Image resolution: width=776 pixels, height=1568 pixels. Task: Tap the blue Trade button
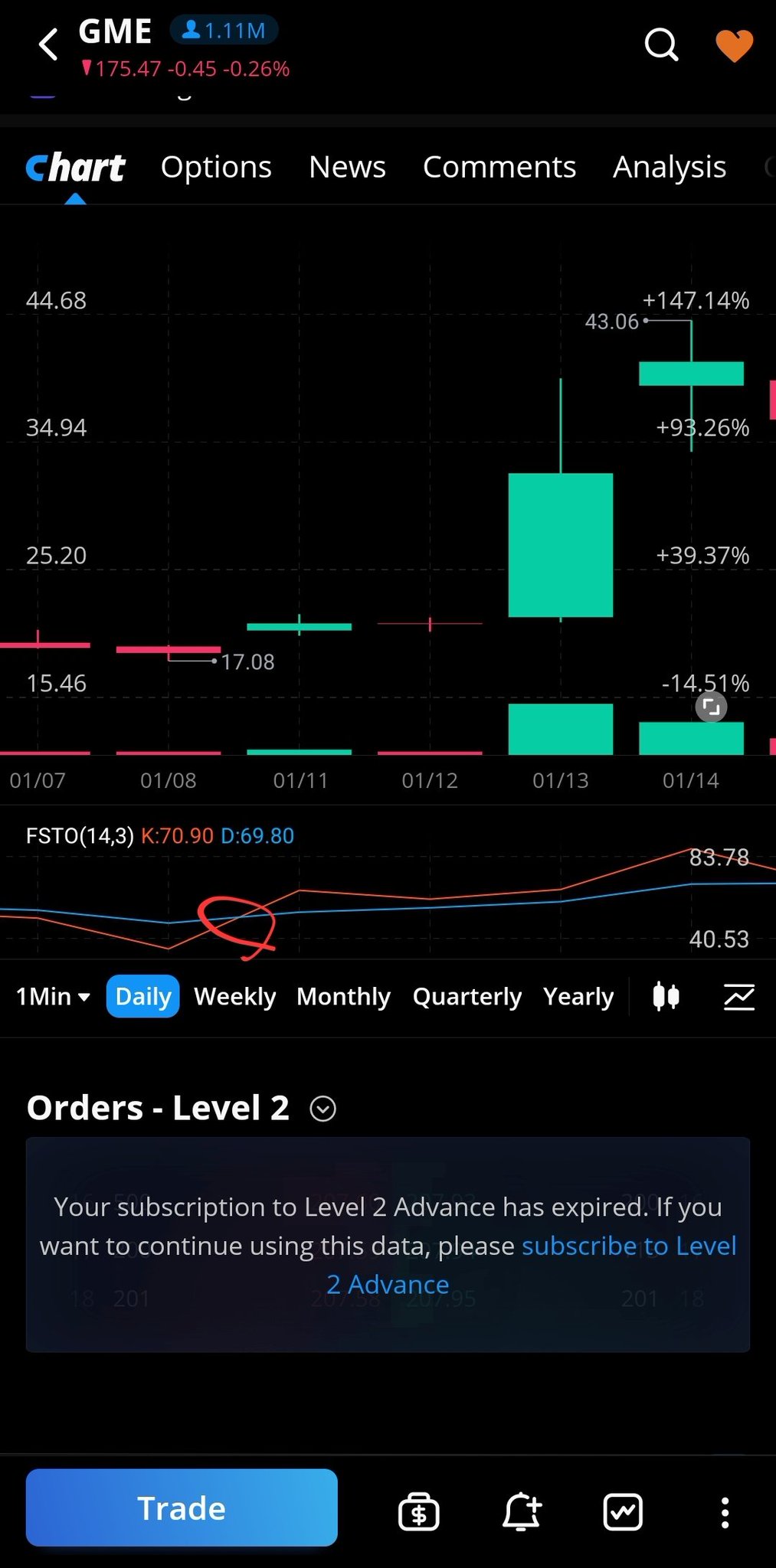[x=182, y=1508]
